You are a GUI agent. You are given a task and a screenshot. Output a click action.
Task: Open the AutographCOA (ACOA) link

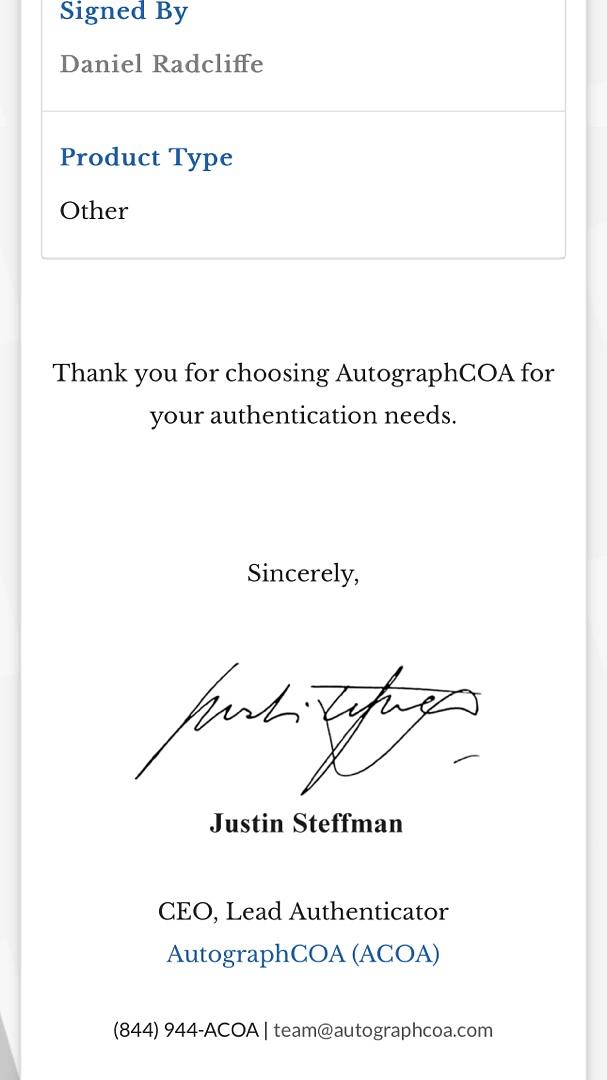tap(303, 954)
